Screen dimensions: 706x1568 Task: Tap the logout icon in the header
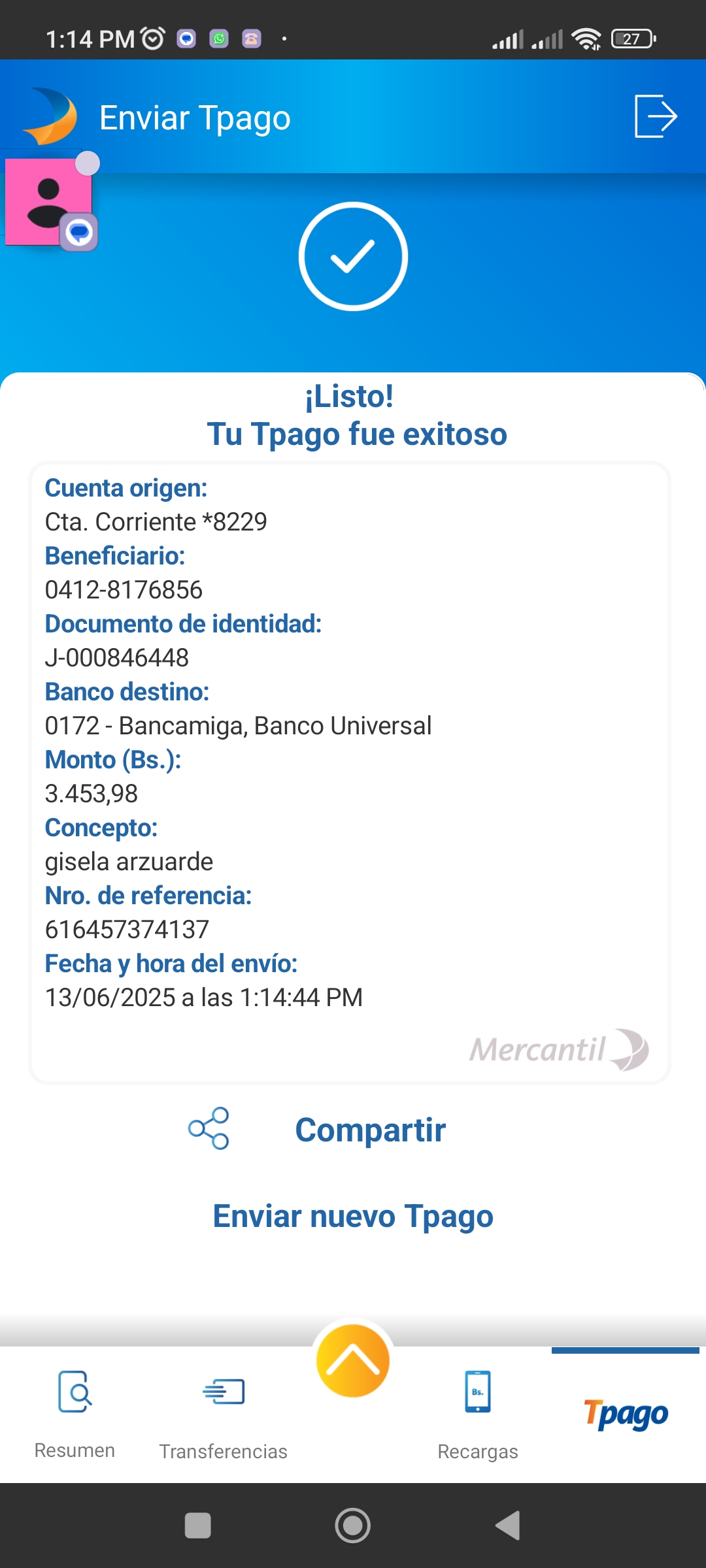[x=656, y=116]
